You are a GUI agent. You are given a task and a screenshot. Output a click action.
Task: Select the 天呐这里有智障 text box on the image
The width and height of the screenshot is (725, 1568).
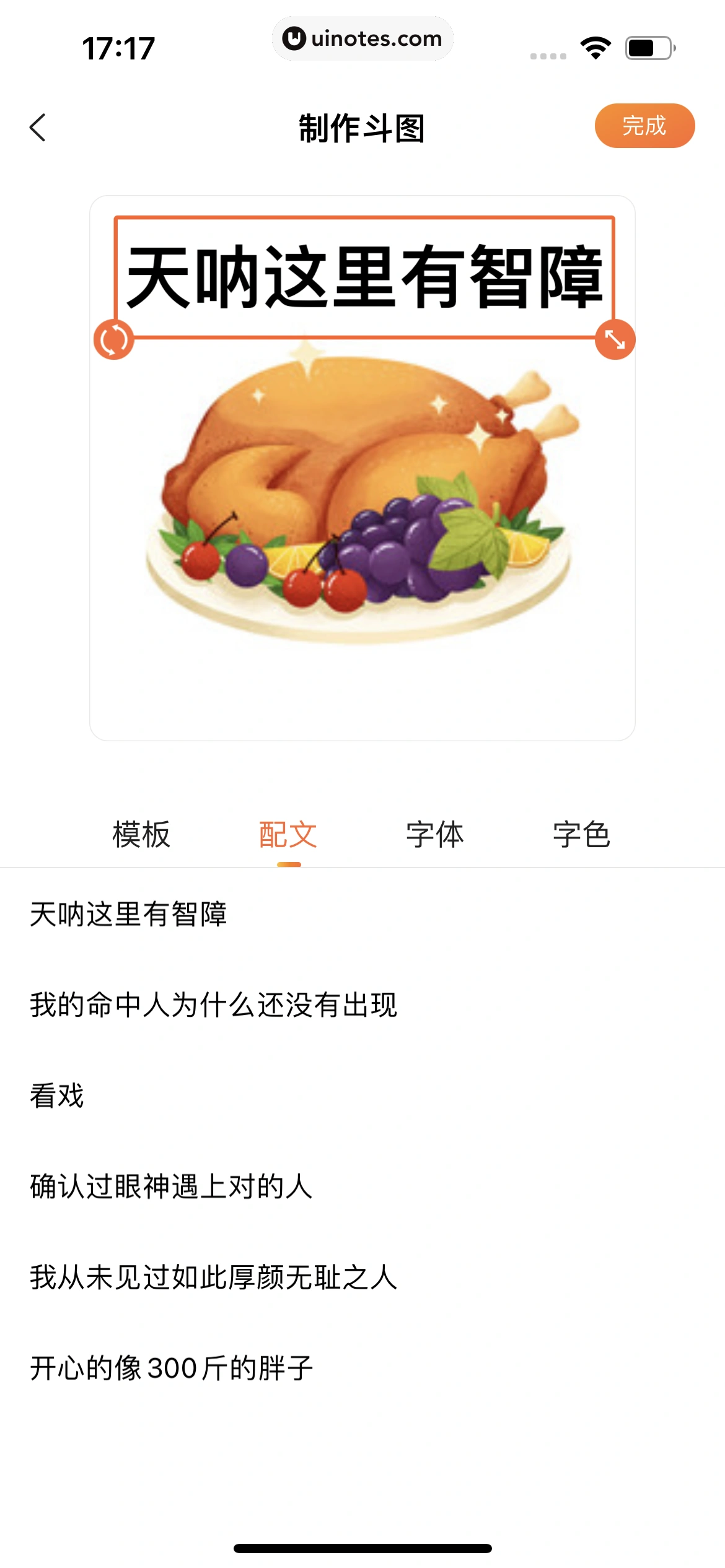tap(364, 277)
